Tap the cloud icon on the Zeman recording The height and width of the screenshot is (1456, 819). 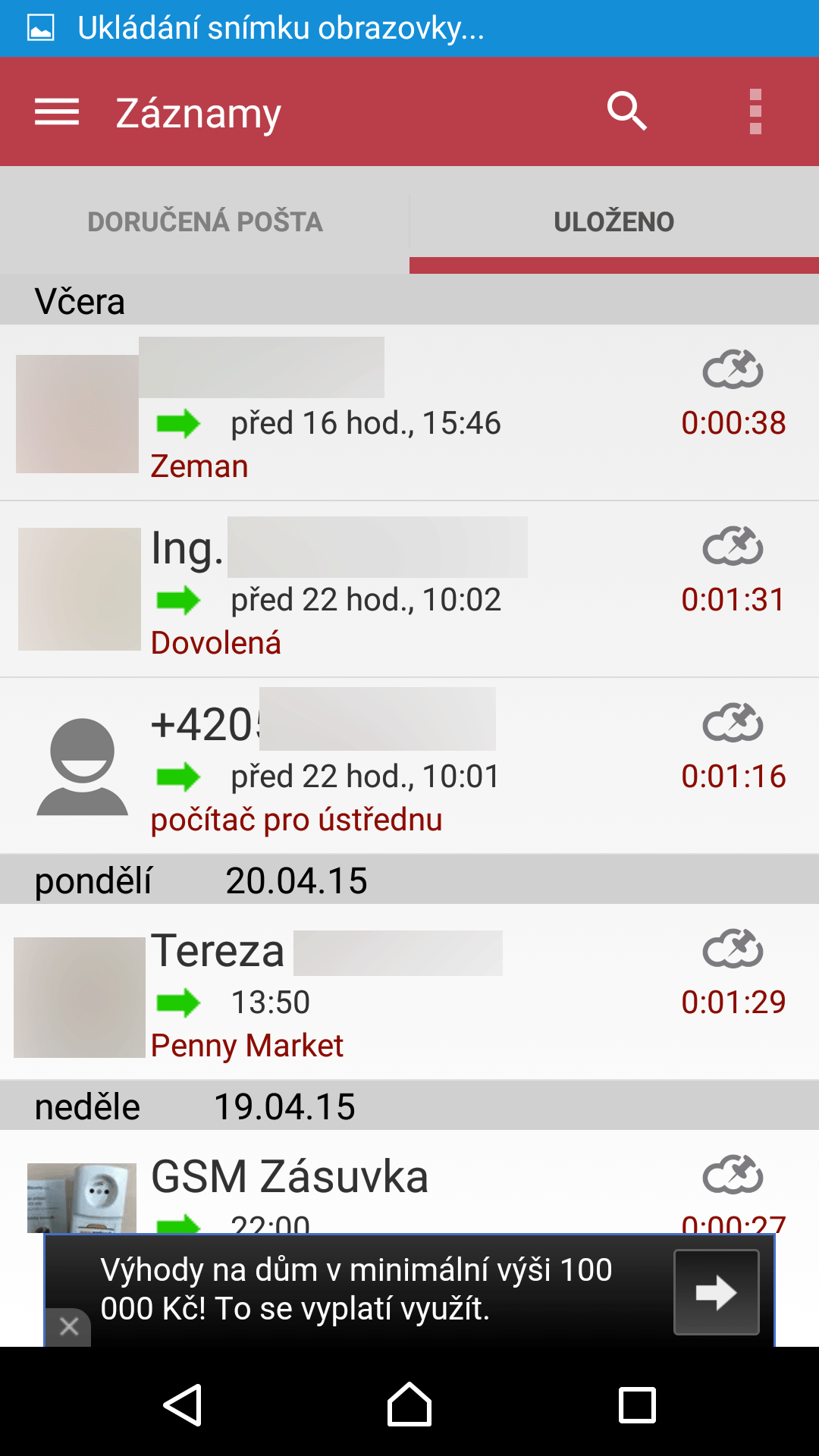coord(733,370)
